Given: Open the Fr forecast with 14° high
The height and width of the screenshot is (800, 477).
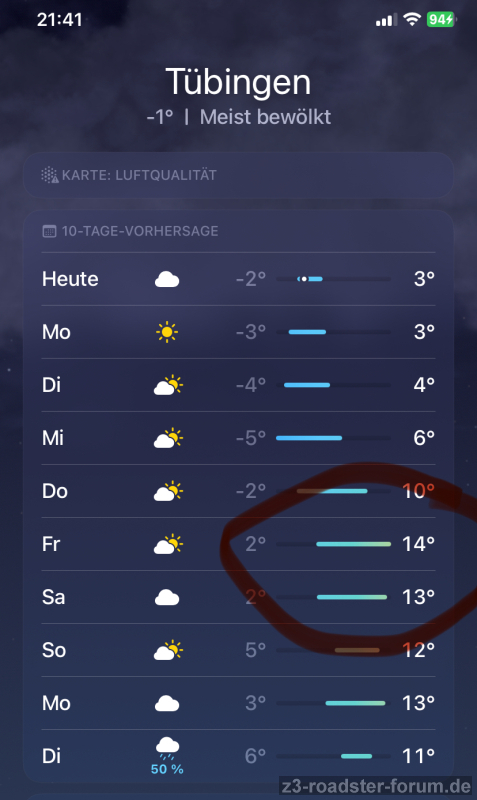Looking at the screenshot, I should pos(238,544).
